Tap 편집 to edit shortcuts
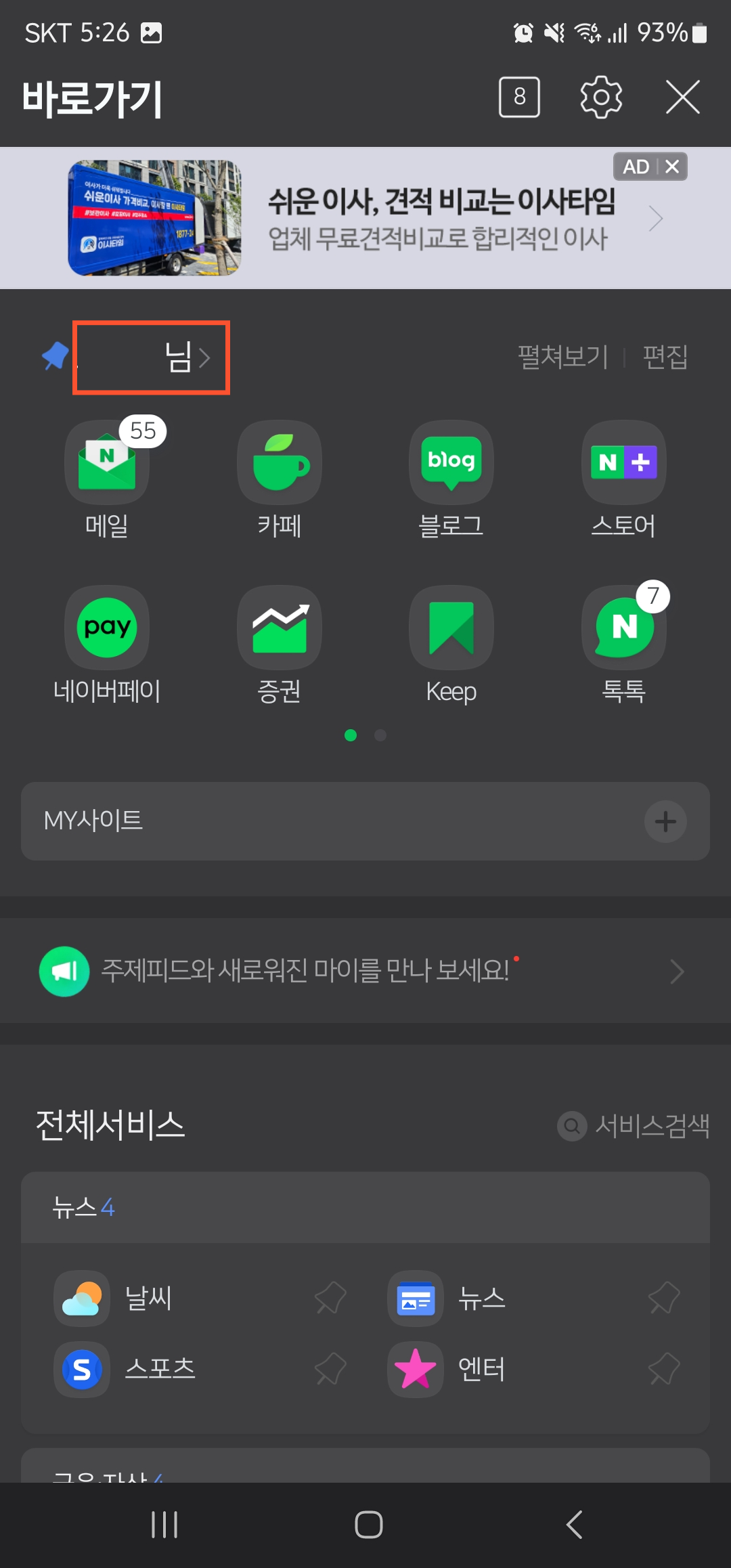Screen dimensions: 731x1568 [x=666, y=357]
